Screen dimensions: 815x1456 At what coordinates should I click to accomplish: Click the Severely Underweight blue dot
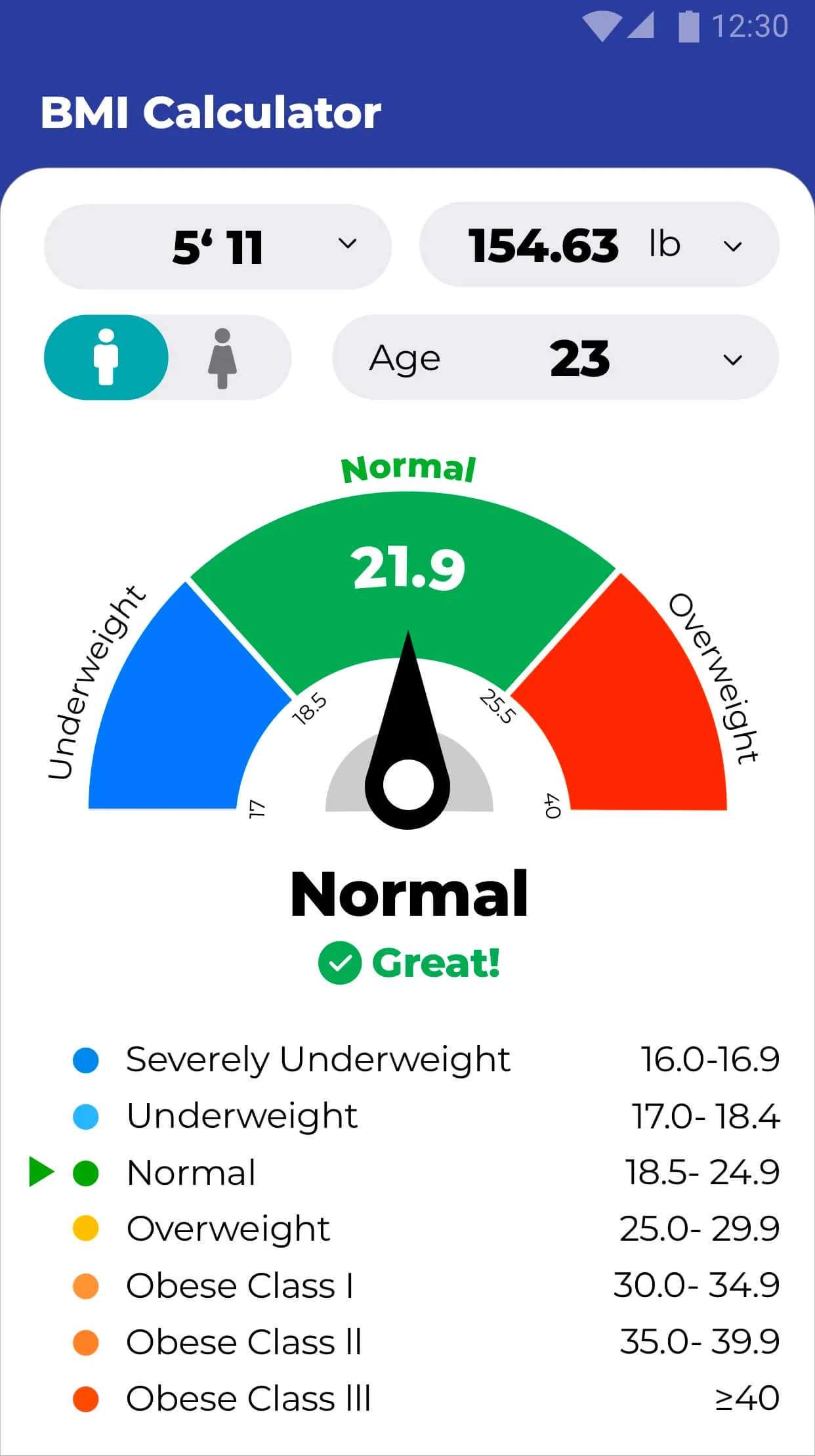click(x=85, y=1060)
